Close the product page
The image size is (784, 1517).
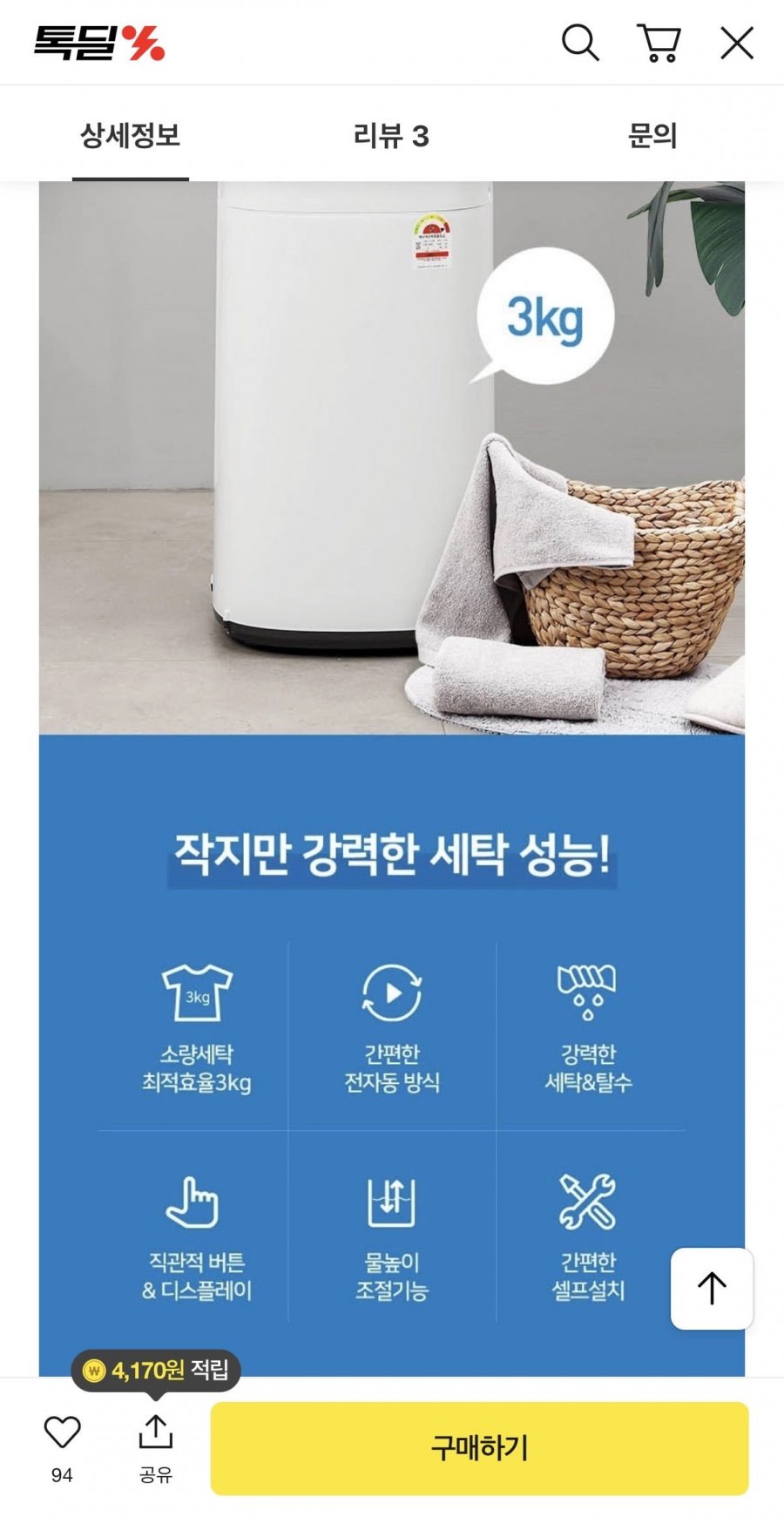(x=737, y=43)
